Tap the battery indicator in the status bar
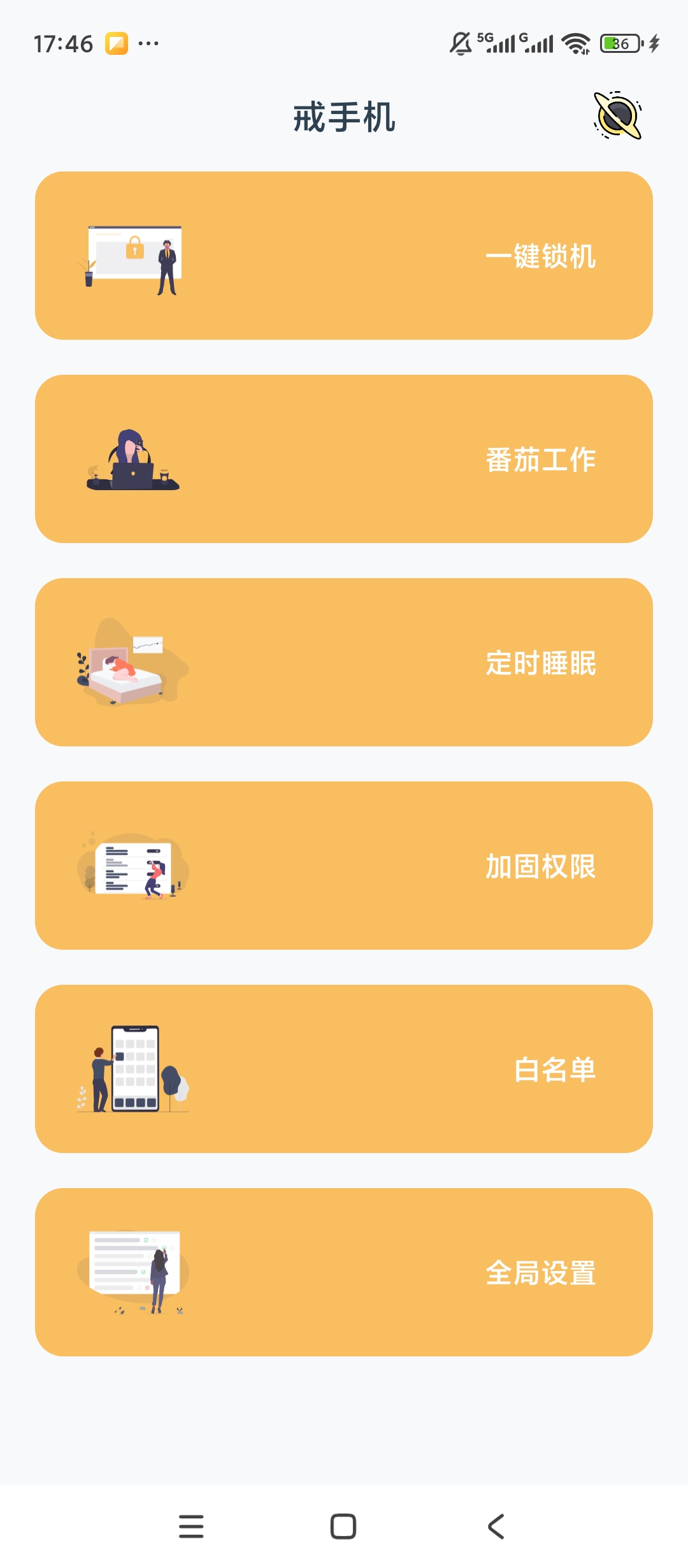Viewport: 688px width, 1568px height. click(x=621, y=43)
